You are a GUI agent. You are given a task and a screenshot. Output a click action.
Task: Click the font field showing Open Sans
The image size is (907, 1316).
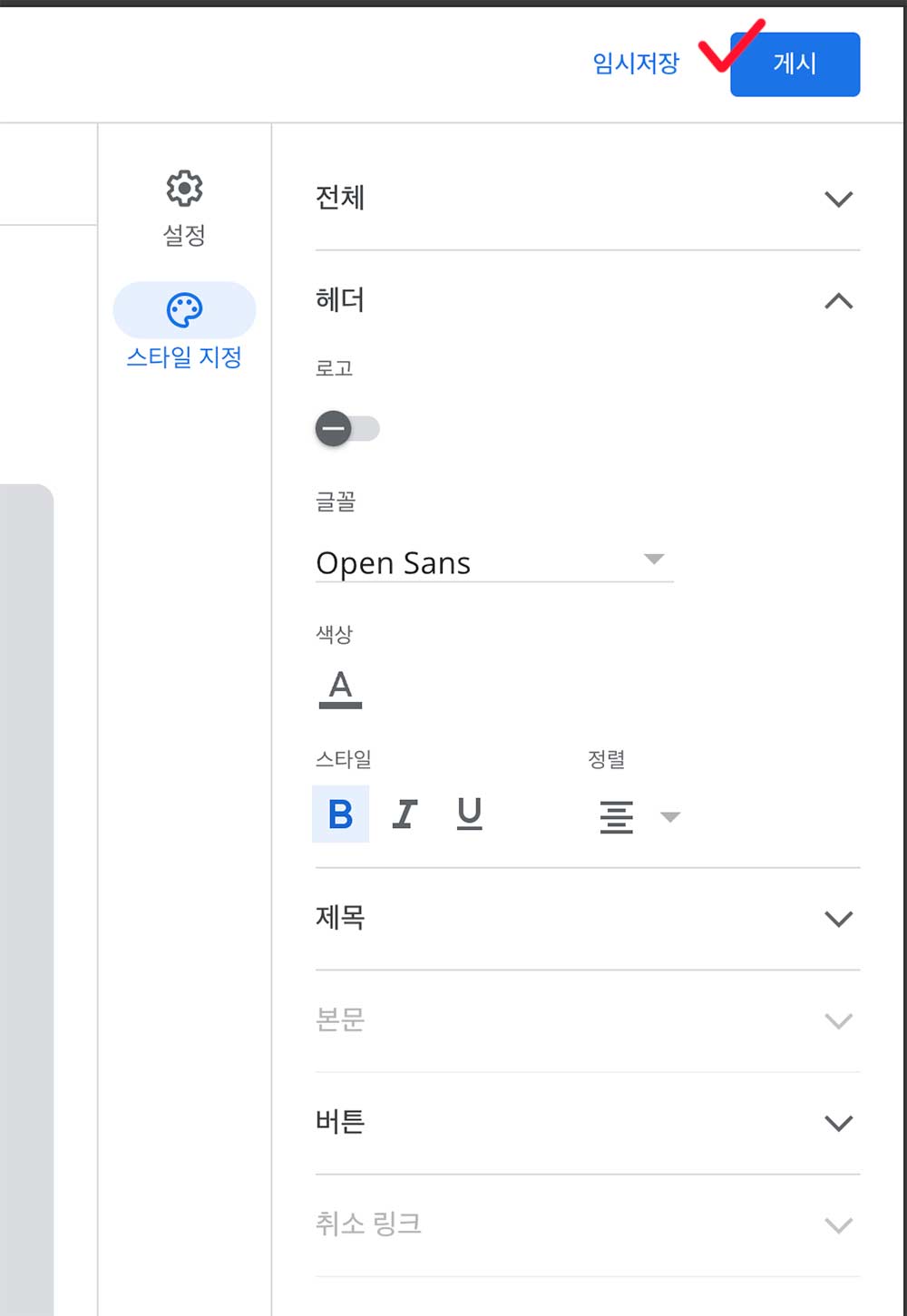coord(453,562)
